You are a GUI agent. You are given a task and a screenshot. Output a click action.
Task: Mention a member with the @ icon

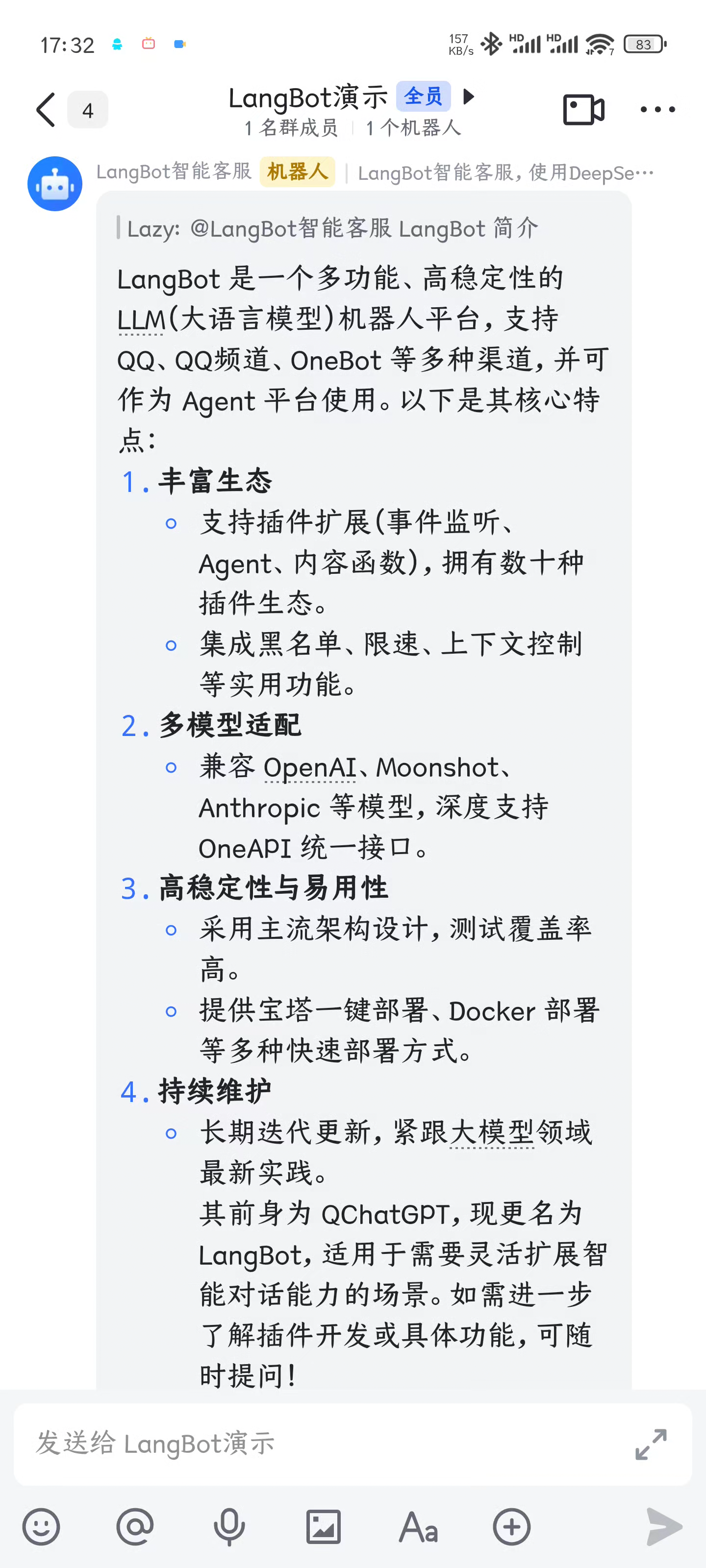click(135, 1527)
